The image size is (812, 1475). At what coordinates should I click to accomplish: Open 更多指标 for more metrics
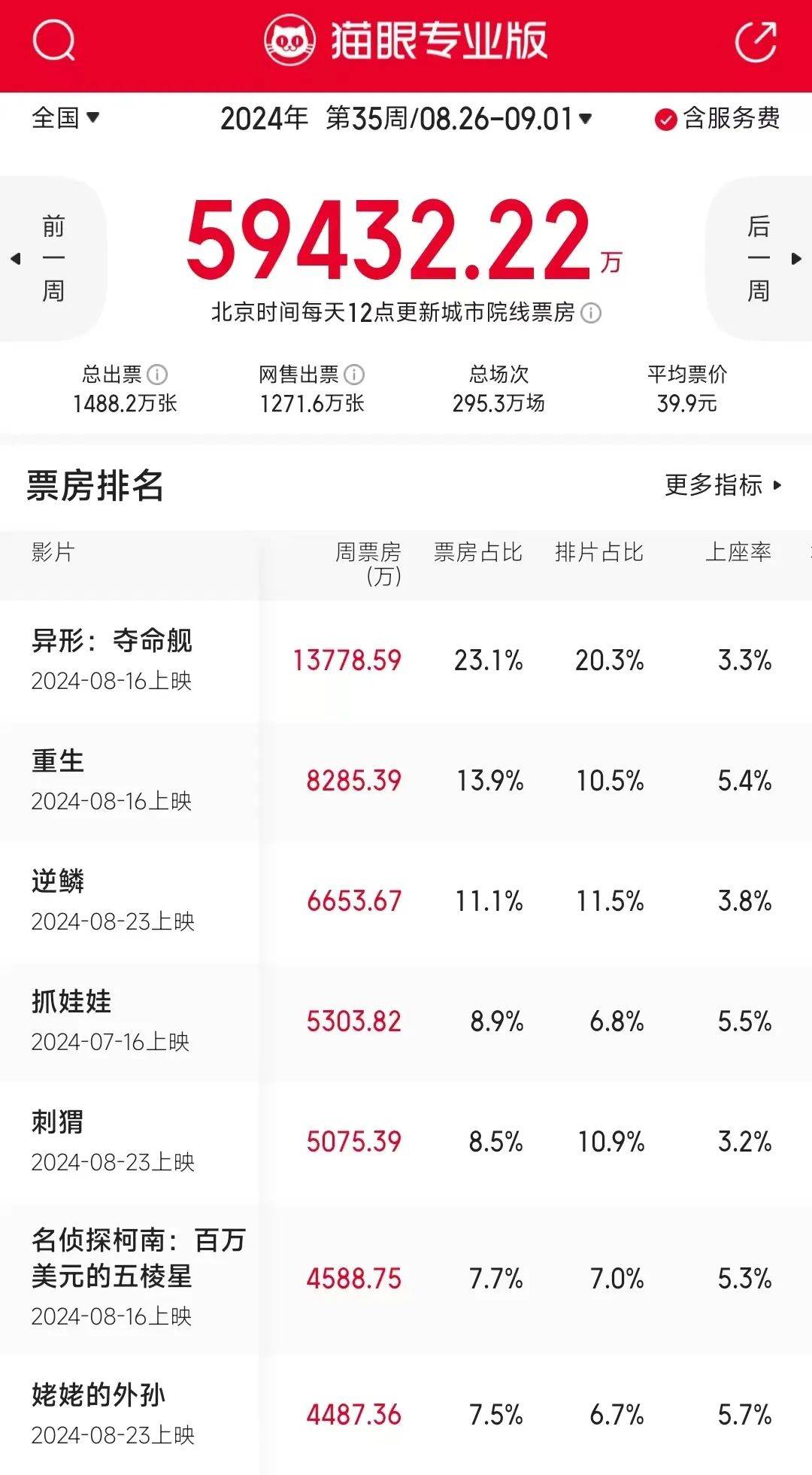(x=723, y=485)
